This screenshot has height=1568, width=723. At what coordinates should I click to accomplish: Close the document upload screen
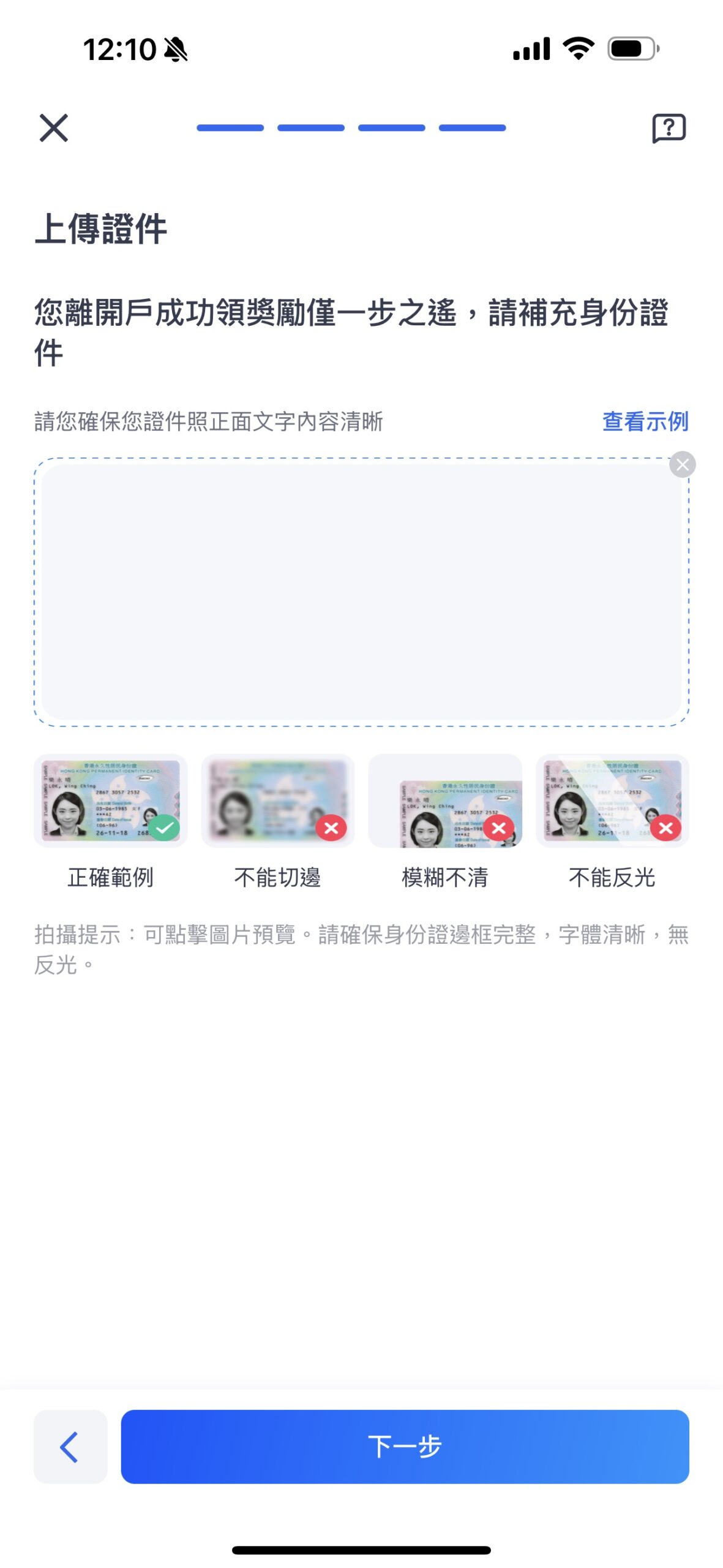click(x=54, y=128)
